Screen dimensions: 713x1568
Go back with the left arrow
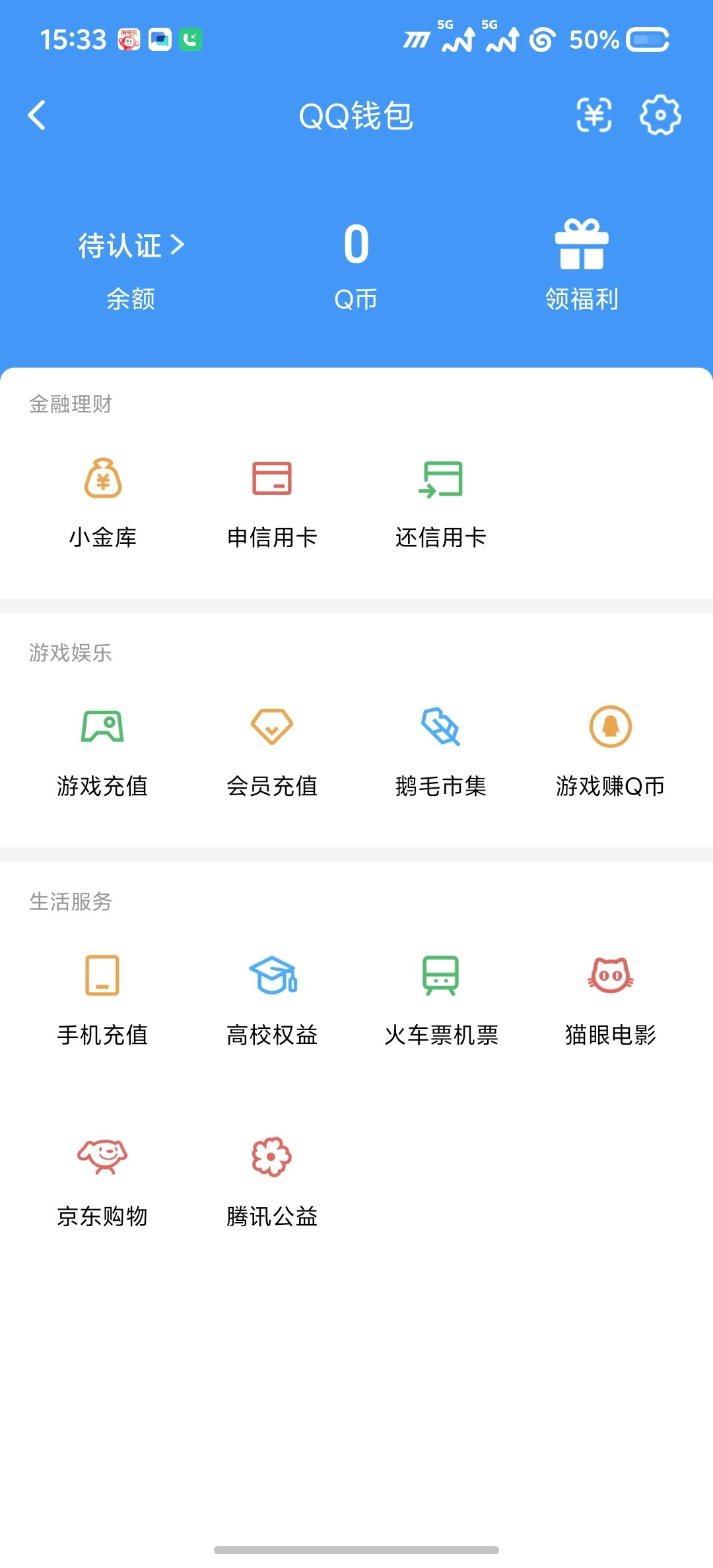coord(38,115)
